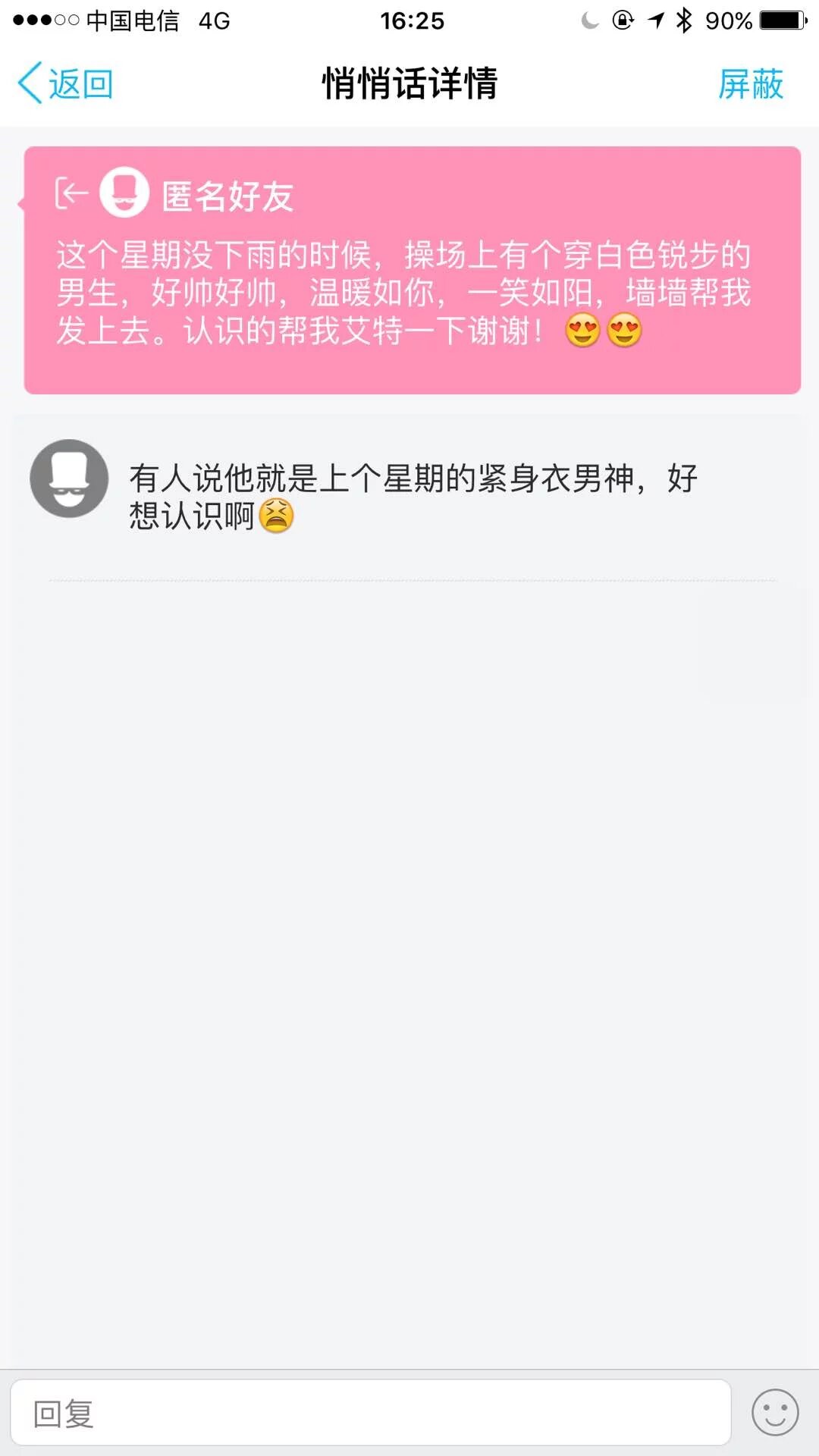Viewport: 819px width, 1456px height.
Task: Select the comment about 紧身衣男神
Action: [x=413, y=497]
